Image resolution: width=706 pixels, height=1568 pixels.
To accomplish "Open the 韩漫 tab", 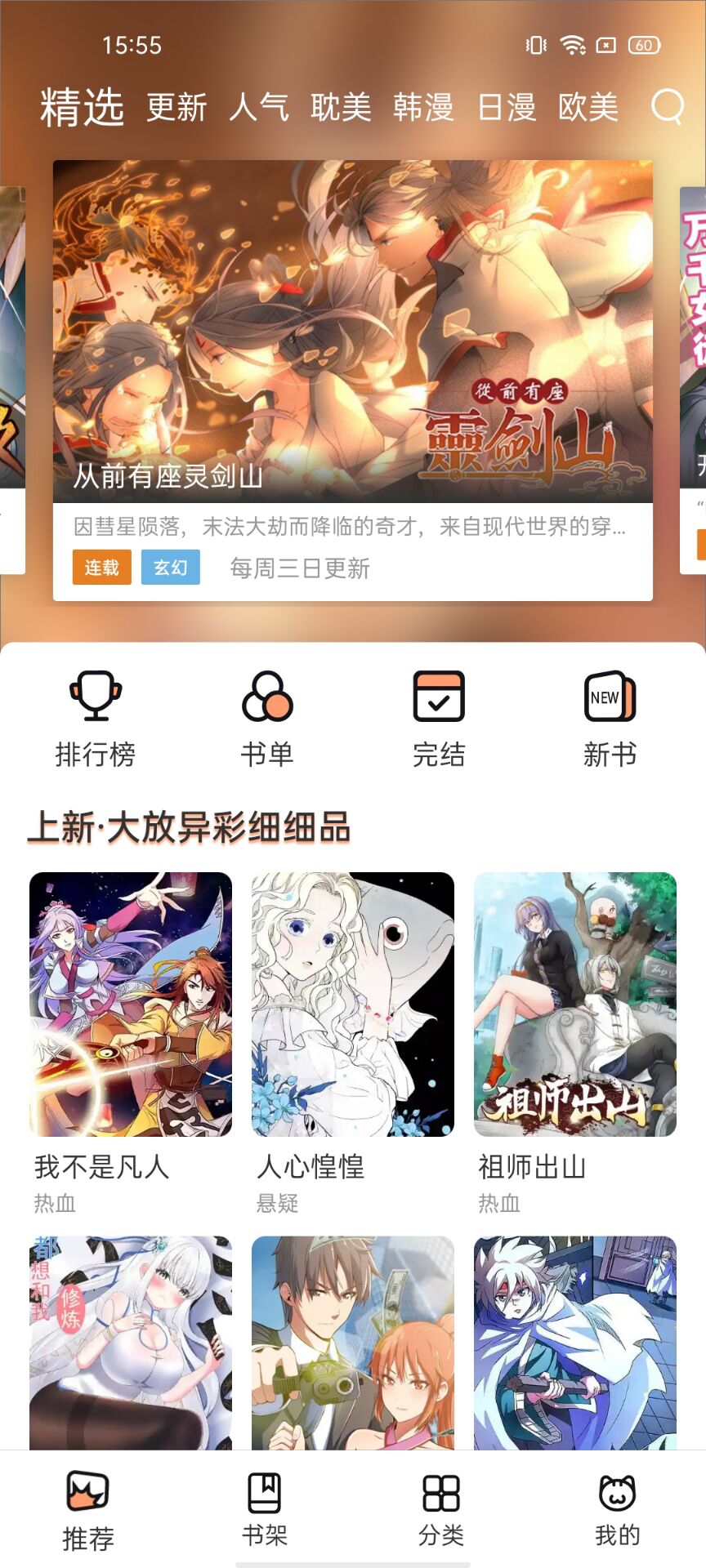I will coord(423,108).
